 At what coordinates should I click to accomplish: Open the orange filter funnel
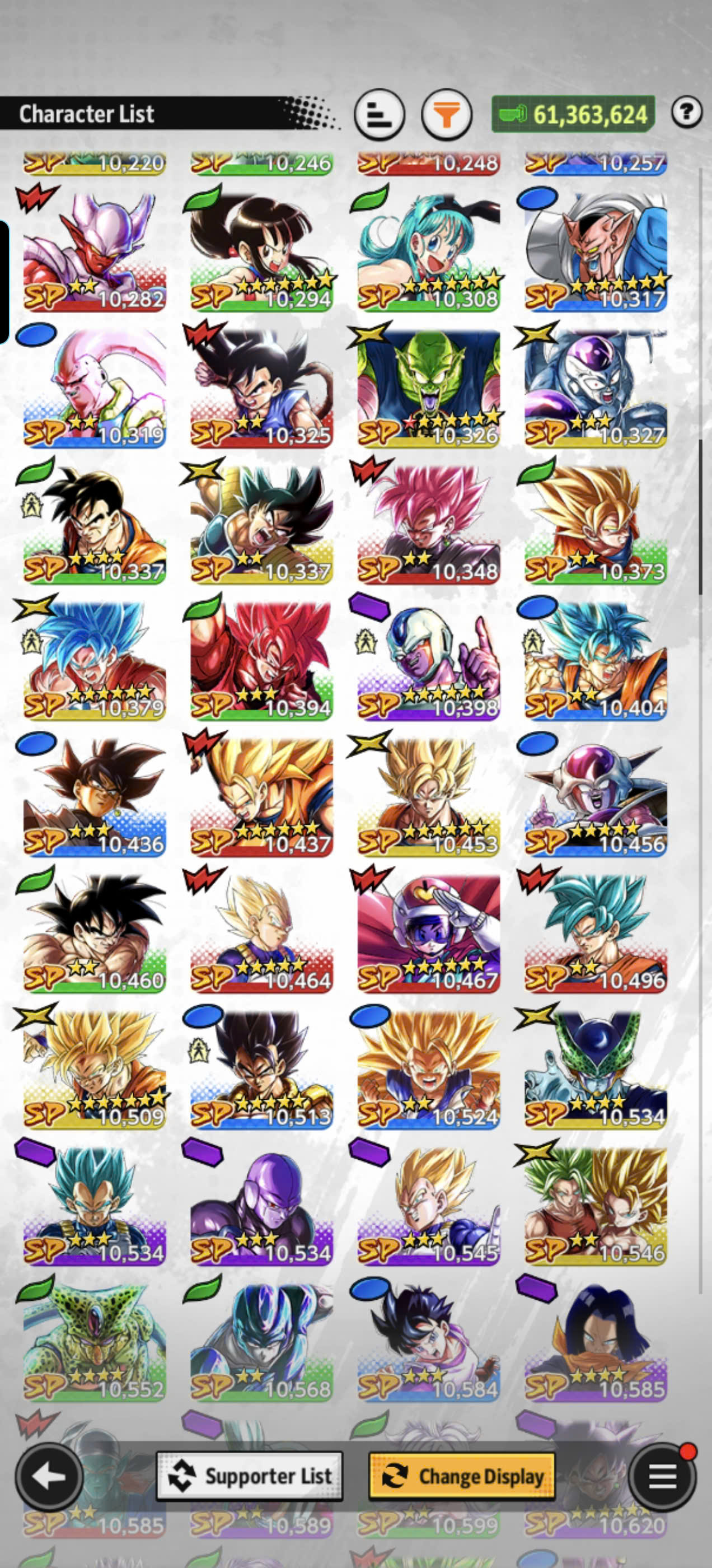(x=447, y=114)
